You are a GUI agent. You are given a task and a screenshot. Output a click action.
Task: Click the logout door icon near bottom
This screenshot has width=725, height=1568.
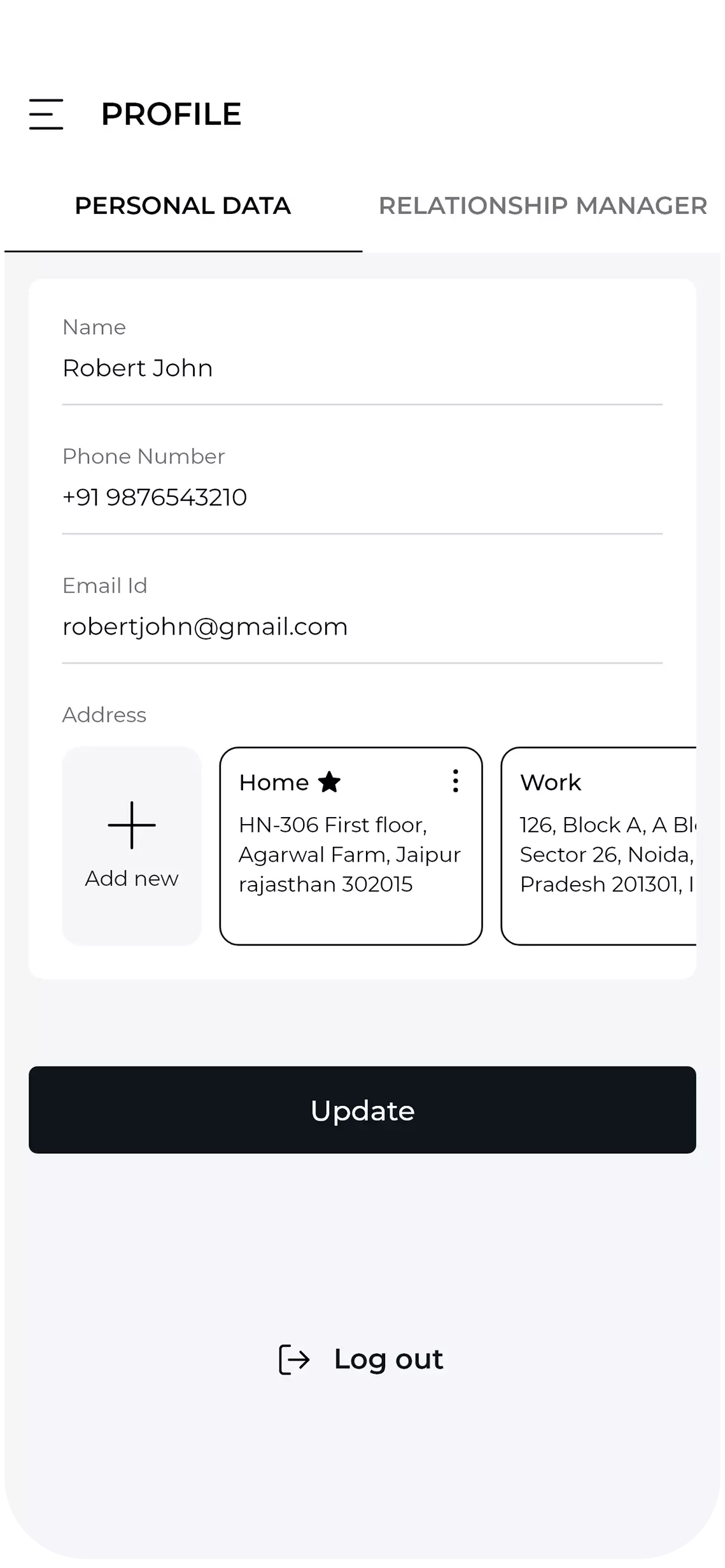[x=293, y=1359]
